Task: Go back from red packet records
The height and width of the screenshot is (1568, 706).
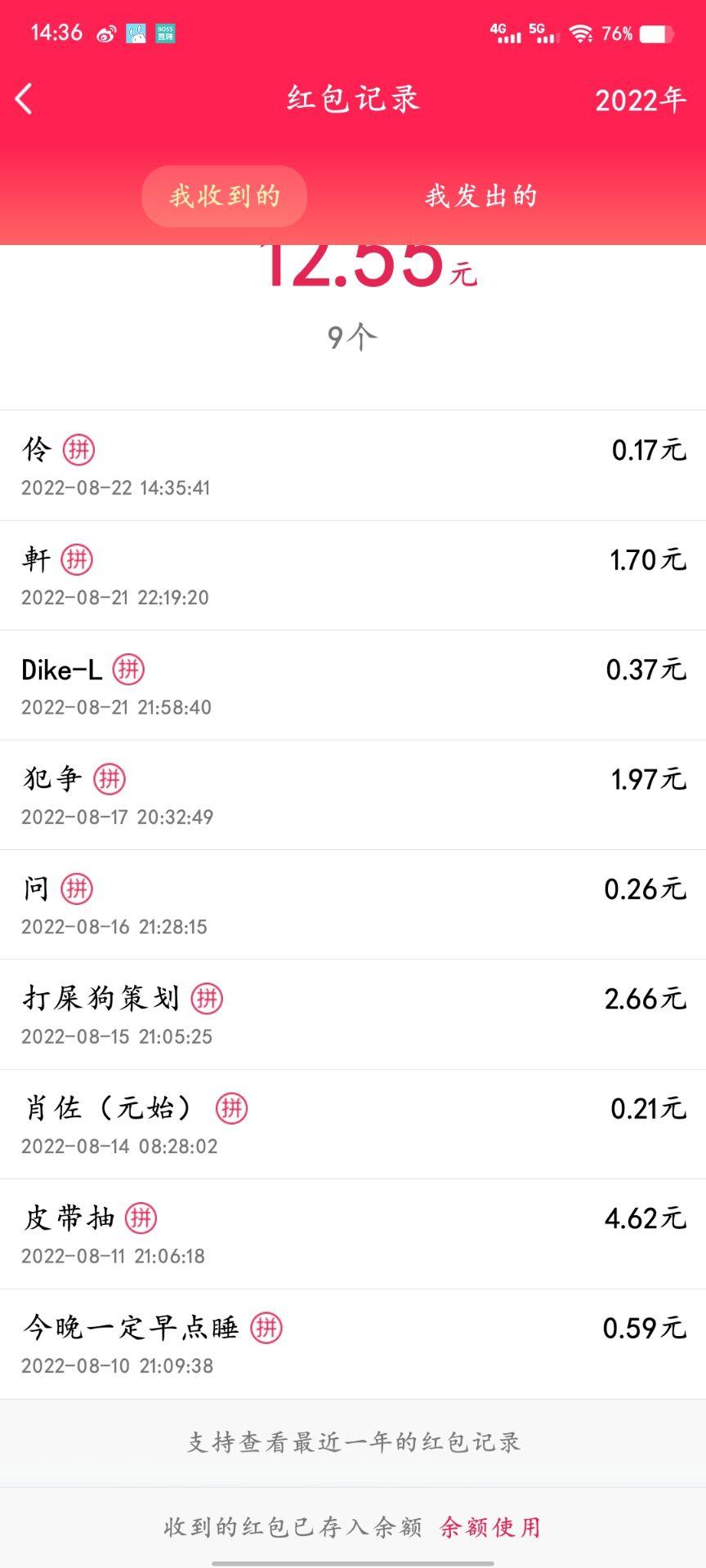Action: click(x=25, y=100)
